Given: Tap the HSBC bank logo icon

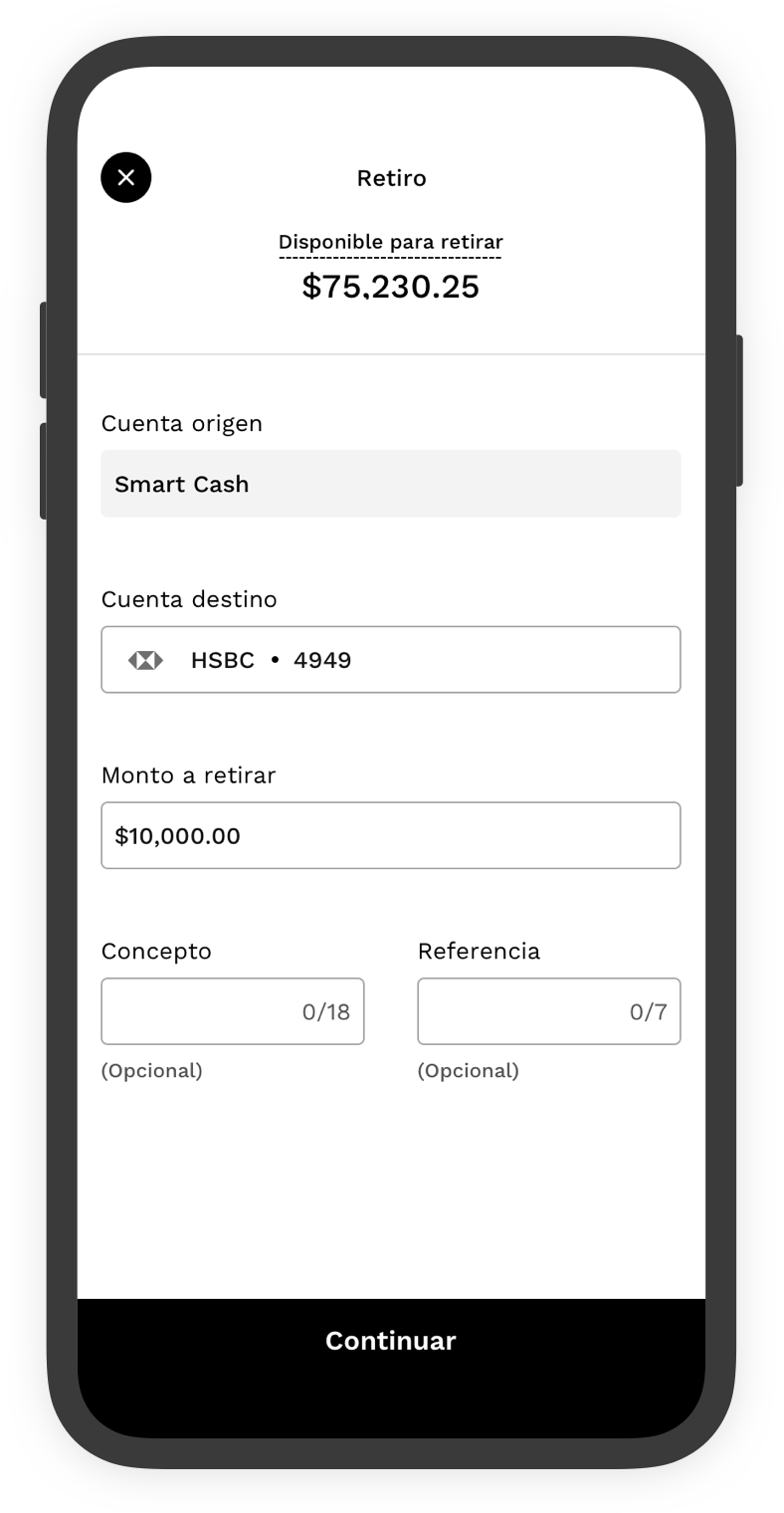Looking at the screenshot, I should coord(147,659).
